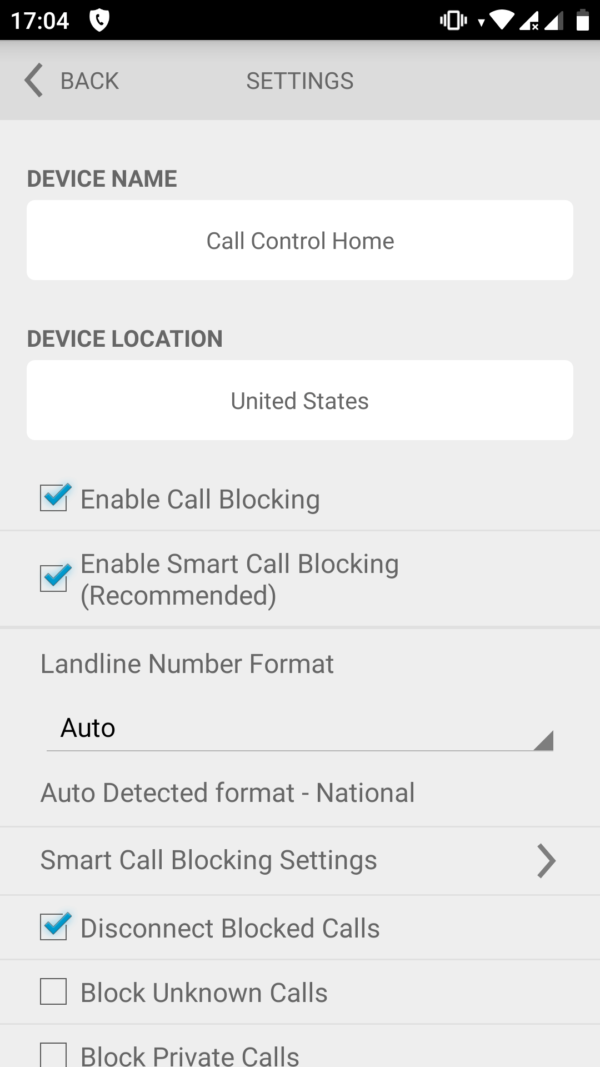
Task: Change the device location United States
Action: click(x=300, y=400)
